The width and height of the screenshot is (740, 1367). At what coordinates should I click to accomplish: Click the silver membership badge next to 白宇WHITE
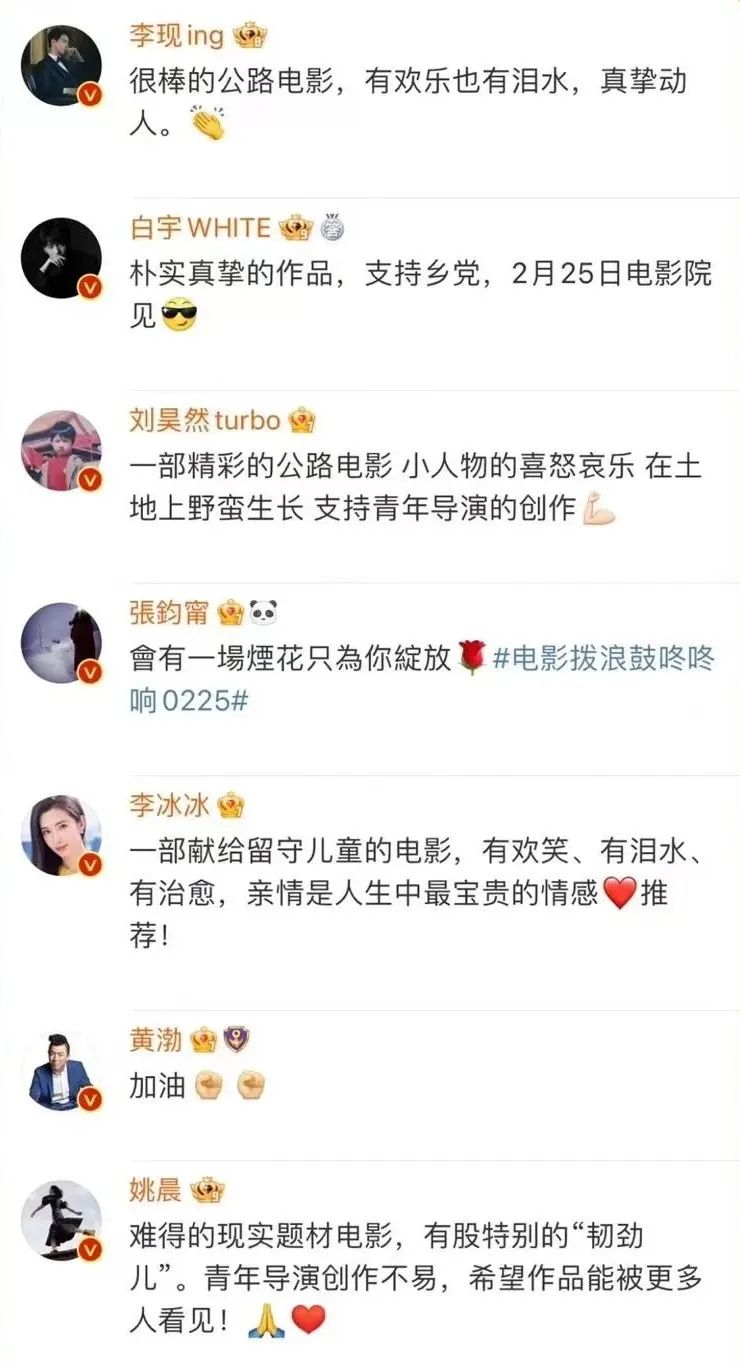(332, 227)
